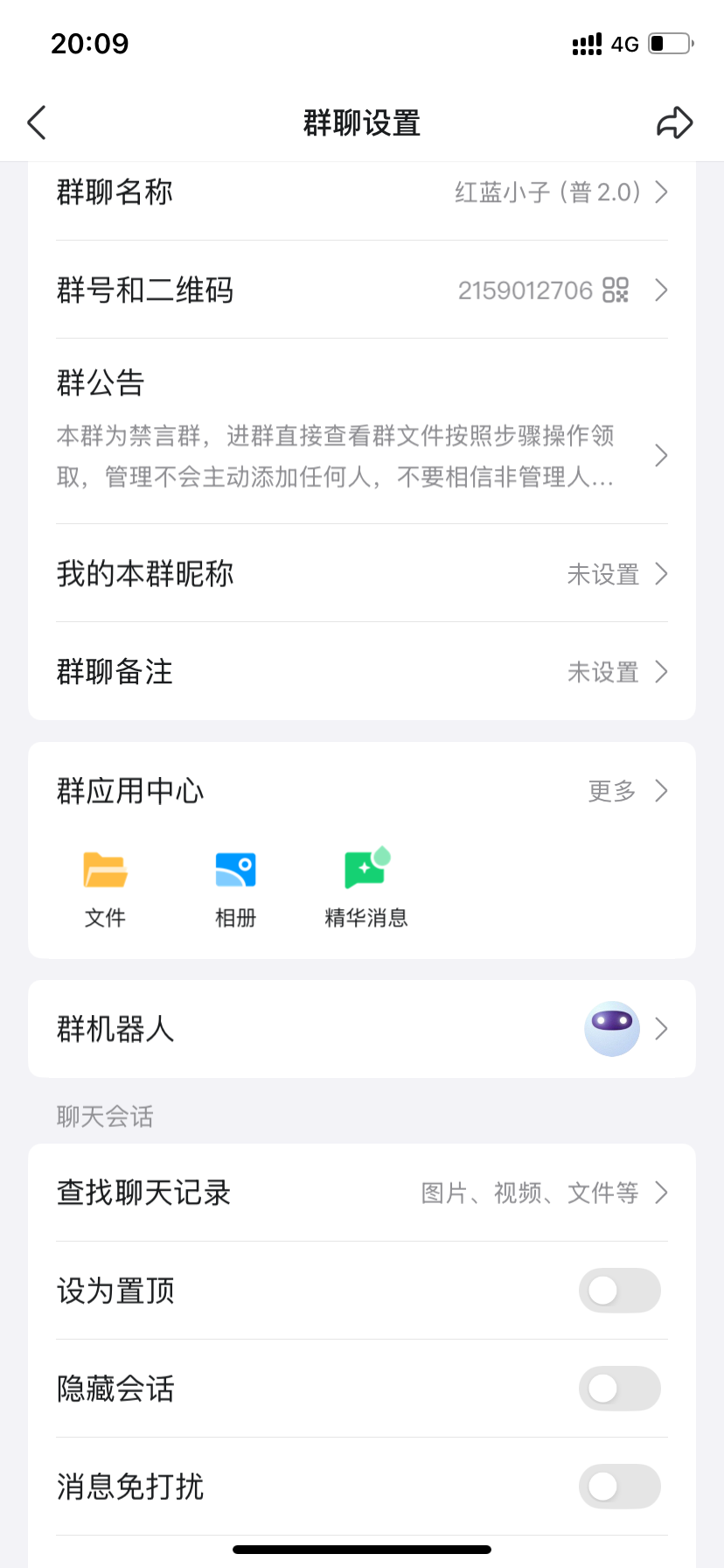
Task: Tap the back arrow at top left
Action: [36, 122]
